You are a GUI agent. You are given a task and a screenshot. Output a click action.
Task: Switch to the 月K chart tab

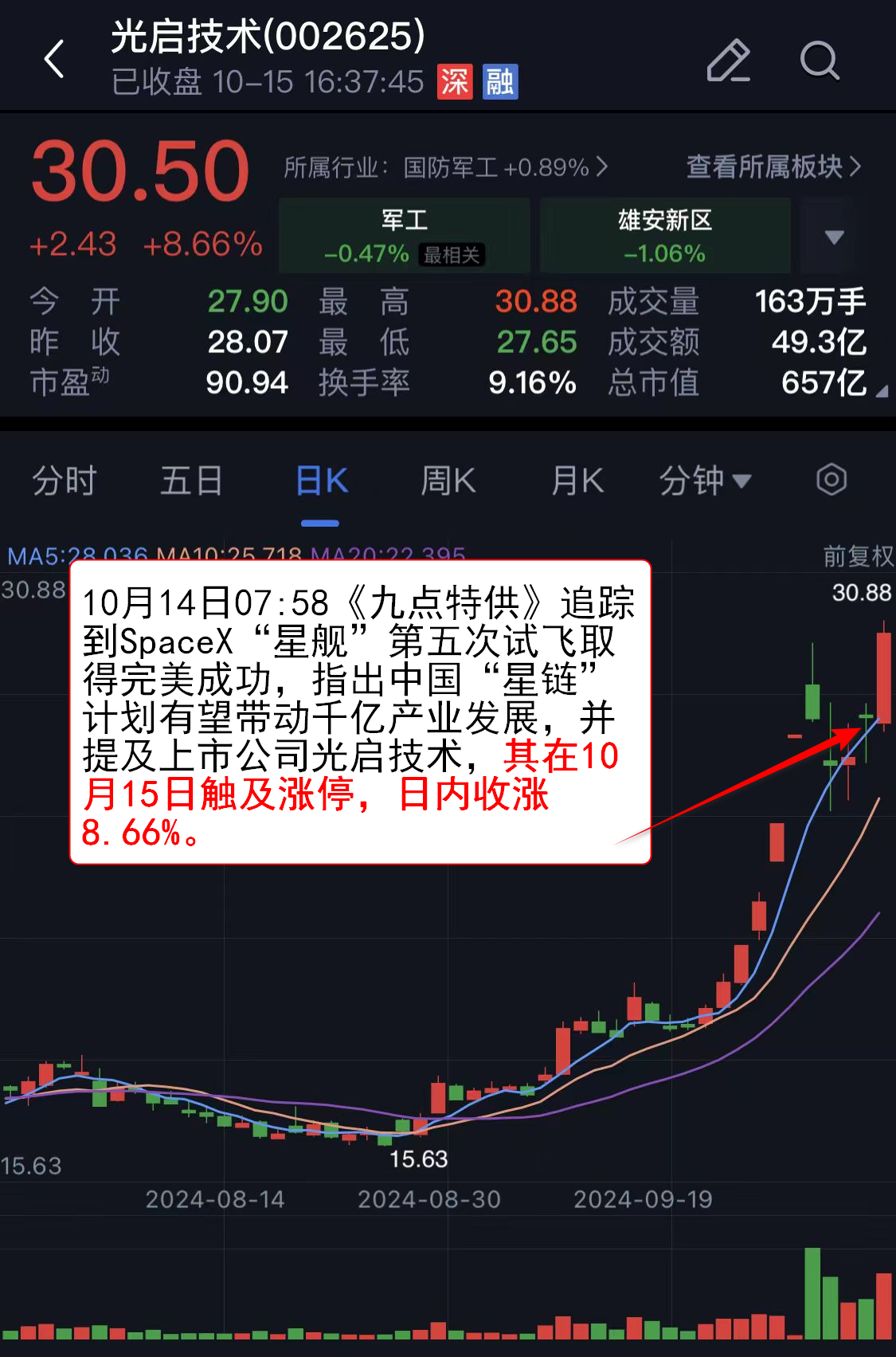click(577, 481)
